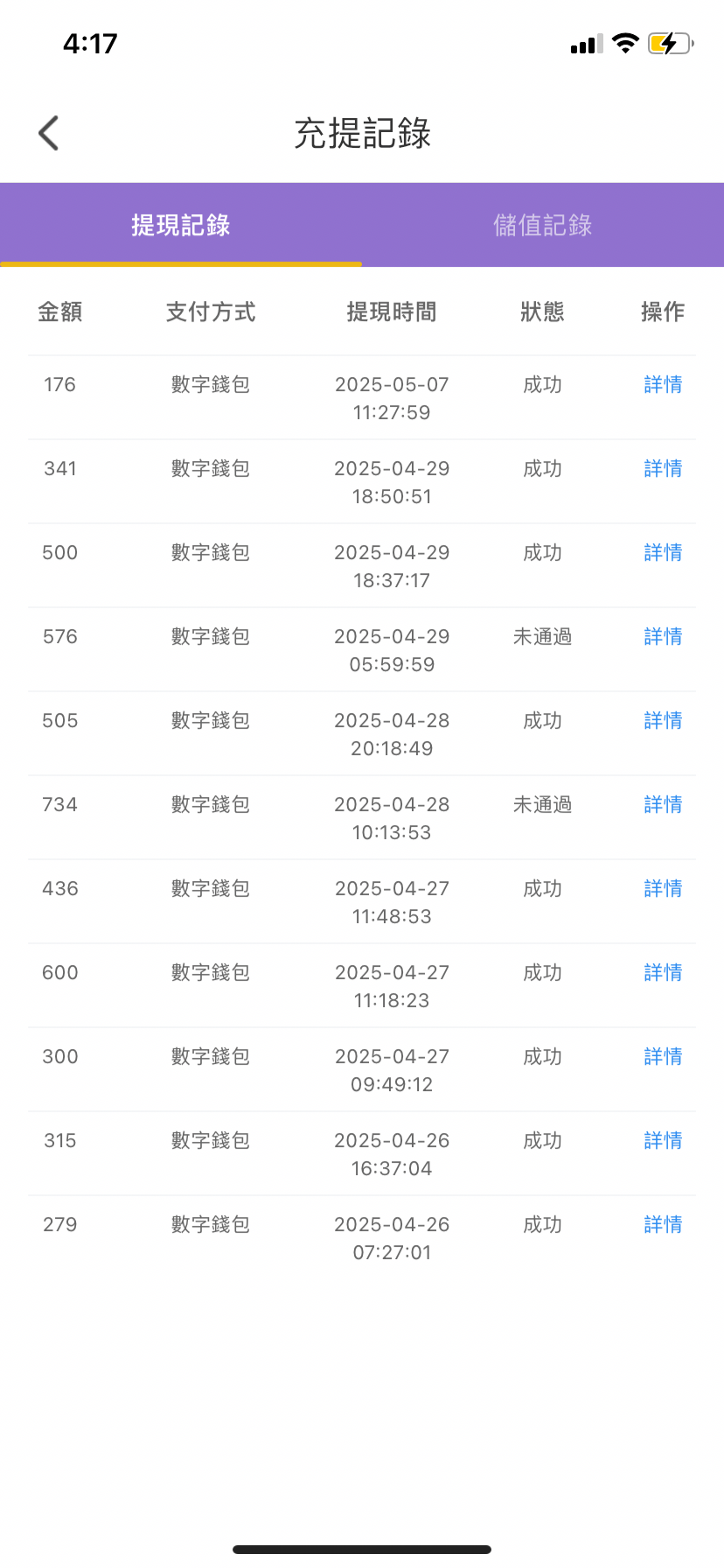The image size is (724, 1568).
Task: Select the 提現記錄 tab
Action: point(181,225)
